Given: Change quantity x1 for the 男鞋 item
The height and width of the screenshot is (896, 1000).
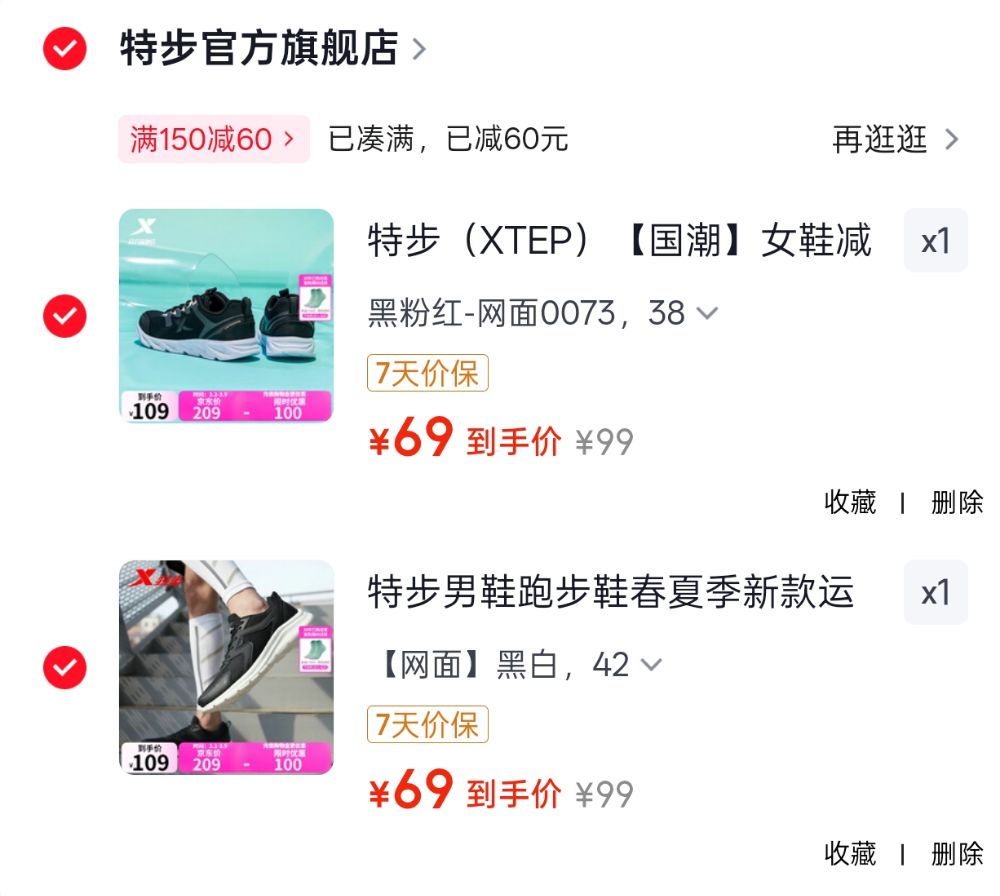Looking at the screenshot, I should 935,593.
